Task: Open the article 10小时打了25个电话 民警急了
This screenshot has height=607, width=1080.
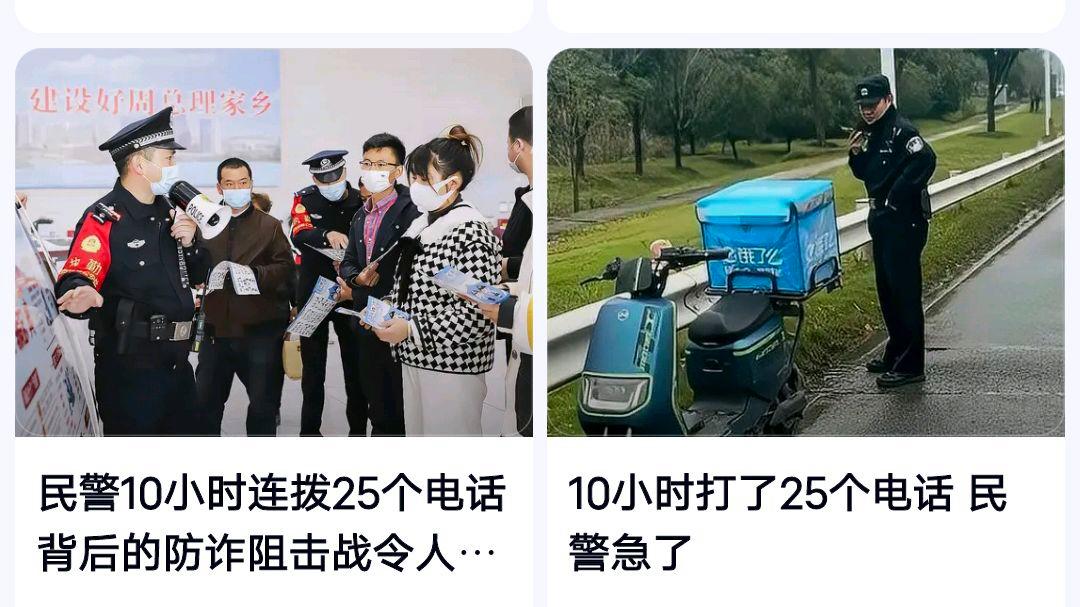Action: click(787, 522)
